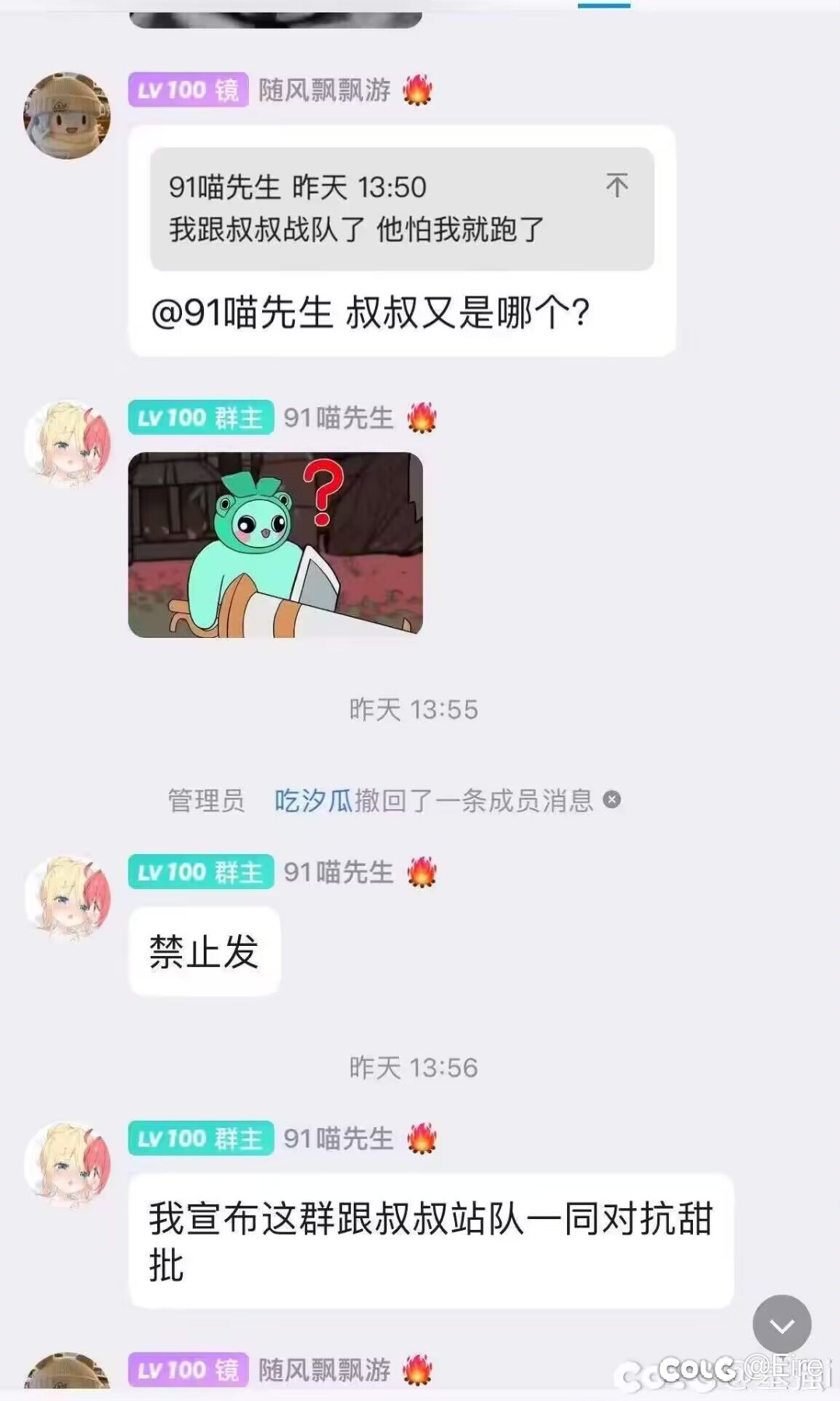Open the quoted message from 91喵先生
Screen dimensions: 840x1401
[401, 208]
